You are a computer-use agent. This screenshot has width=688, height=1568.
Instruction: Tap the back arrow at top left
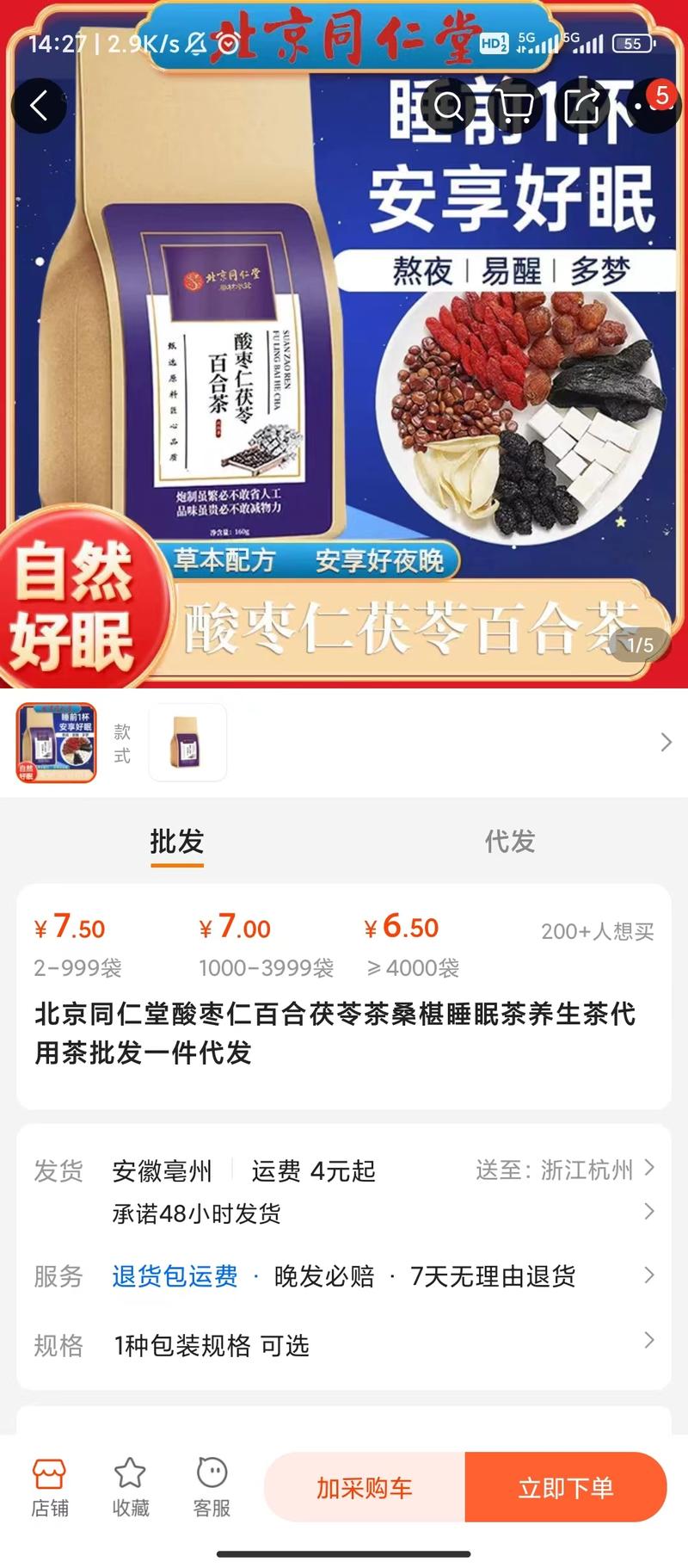[39, 106]
